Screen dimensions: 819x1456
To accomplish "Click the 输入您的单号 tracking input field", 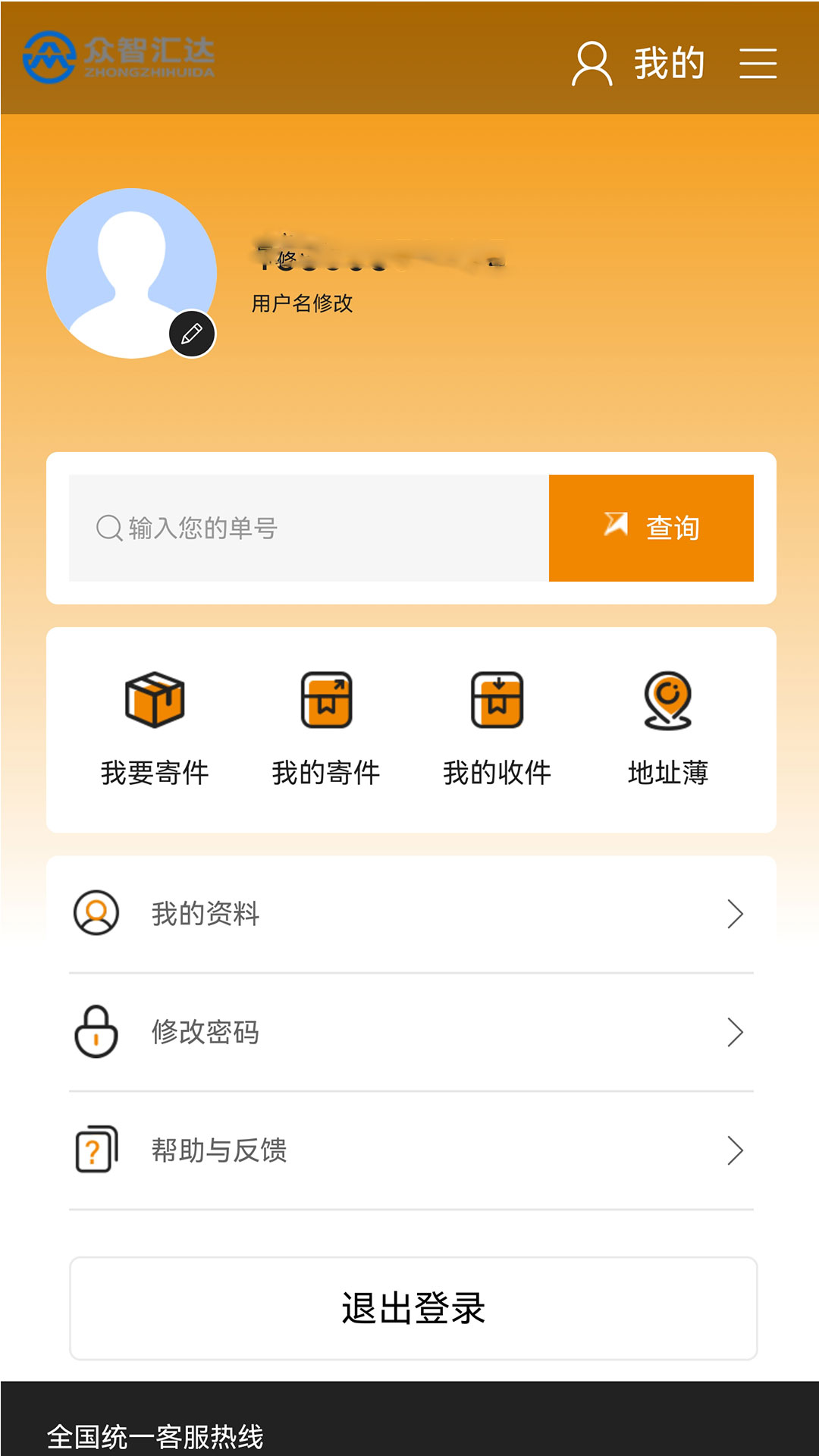I will [303, 528].
